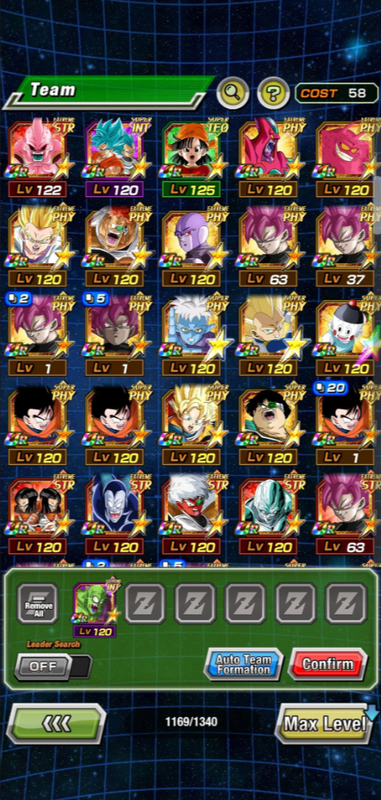Tap Remove All to clear the team
Viewport: 381px width, 800px height.
pyautogui.click(x=38, y=605)
